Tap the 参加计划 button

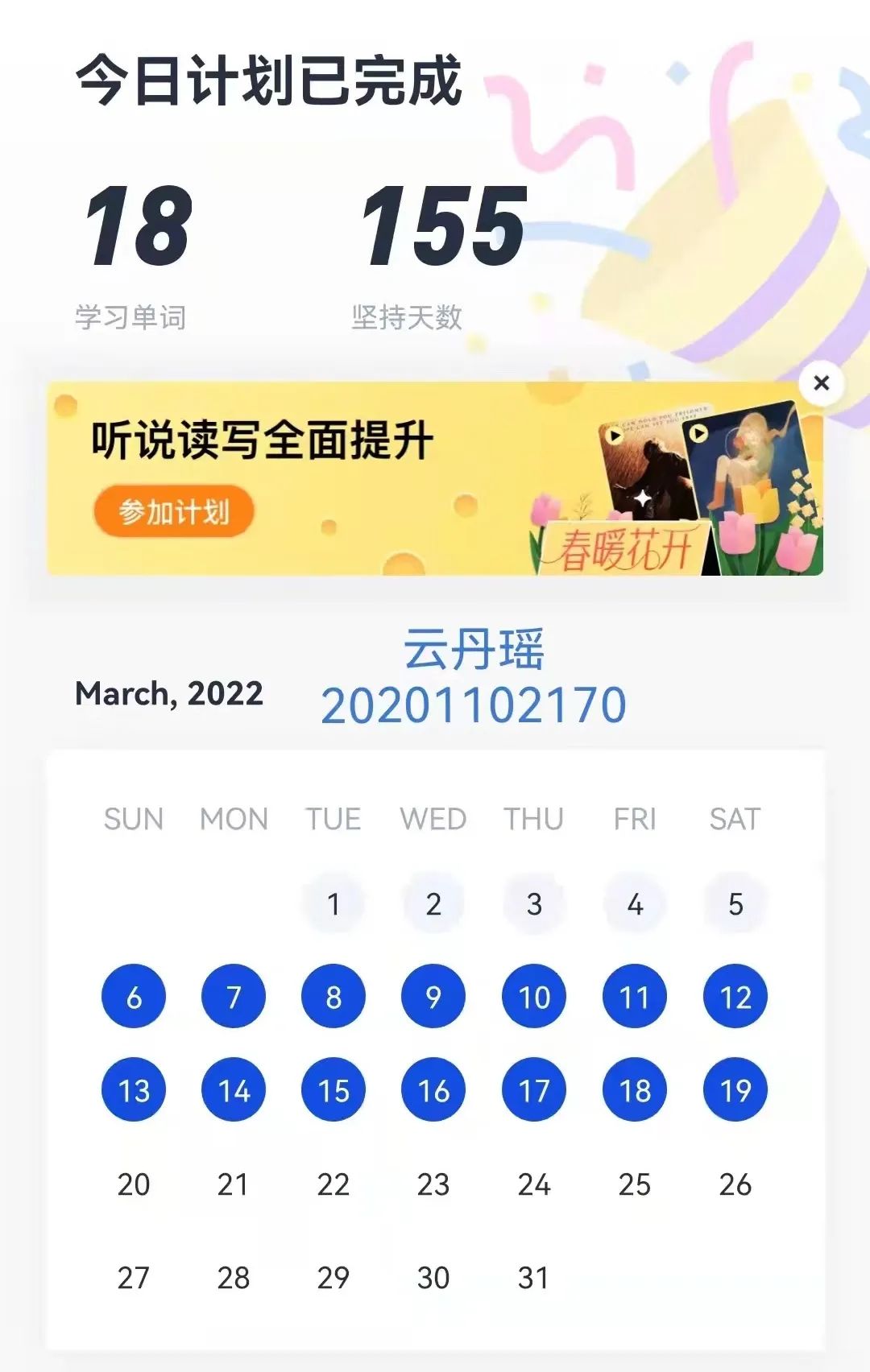174,511
